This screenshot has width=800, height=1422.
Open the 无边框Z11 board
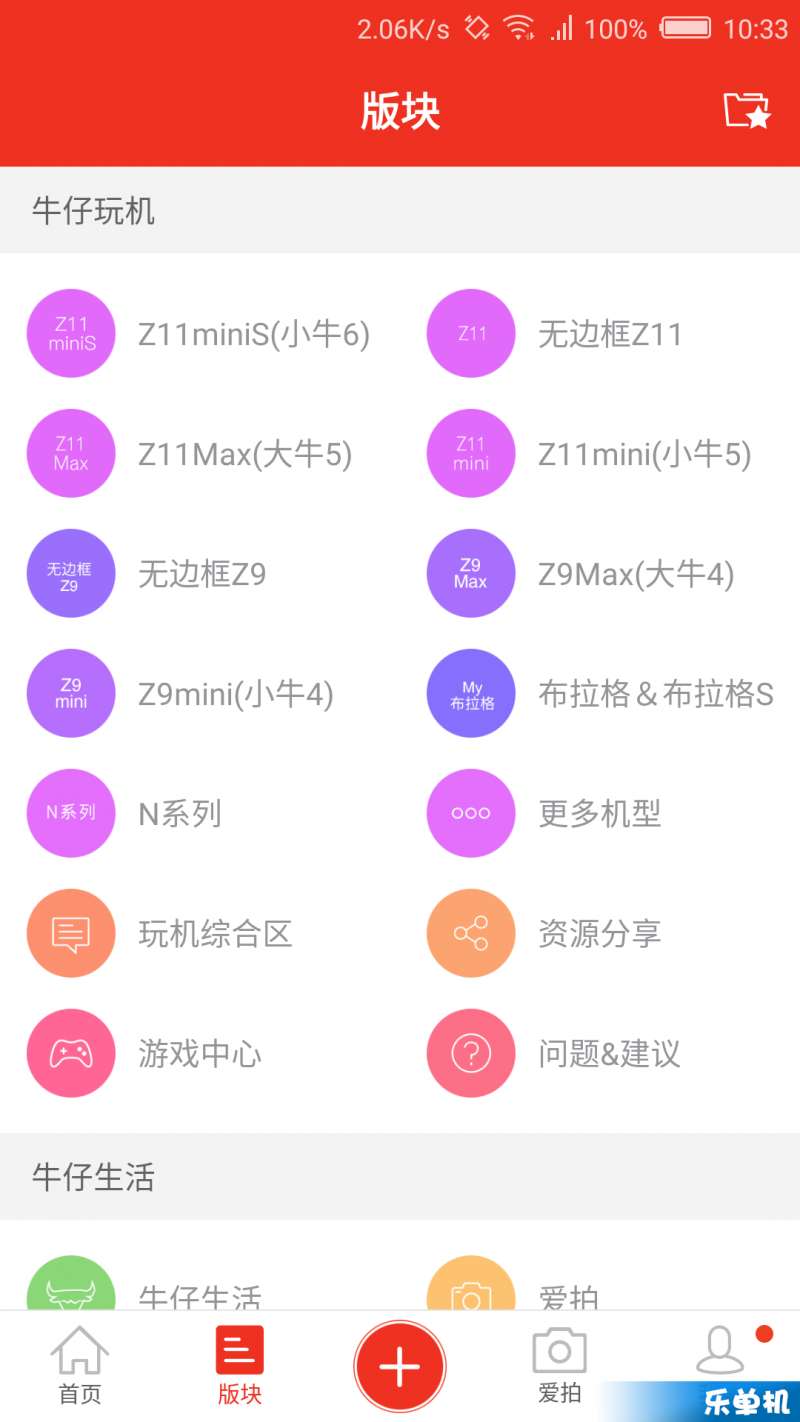click(x=600, y=334)
